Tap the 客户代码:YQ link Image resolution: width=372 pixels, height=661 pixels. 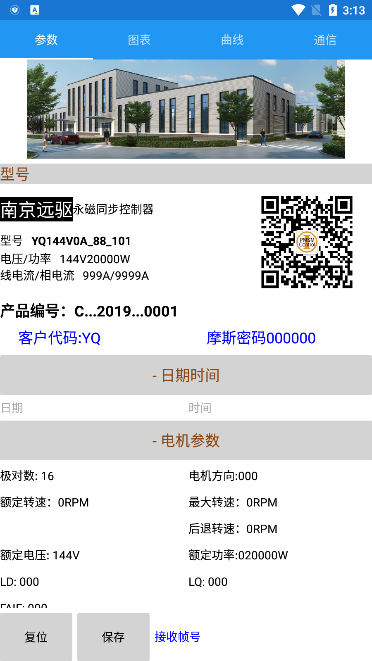59,338
